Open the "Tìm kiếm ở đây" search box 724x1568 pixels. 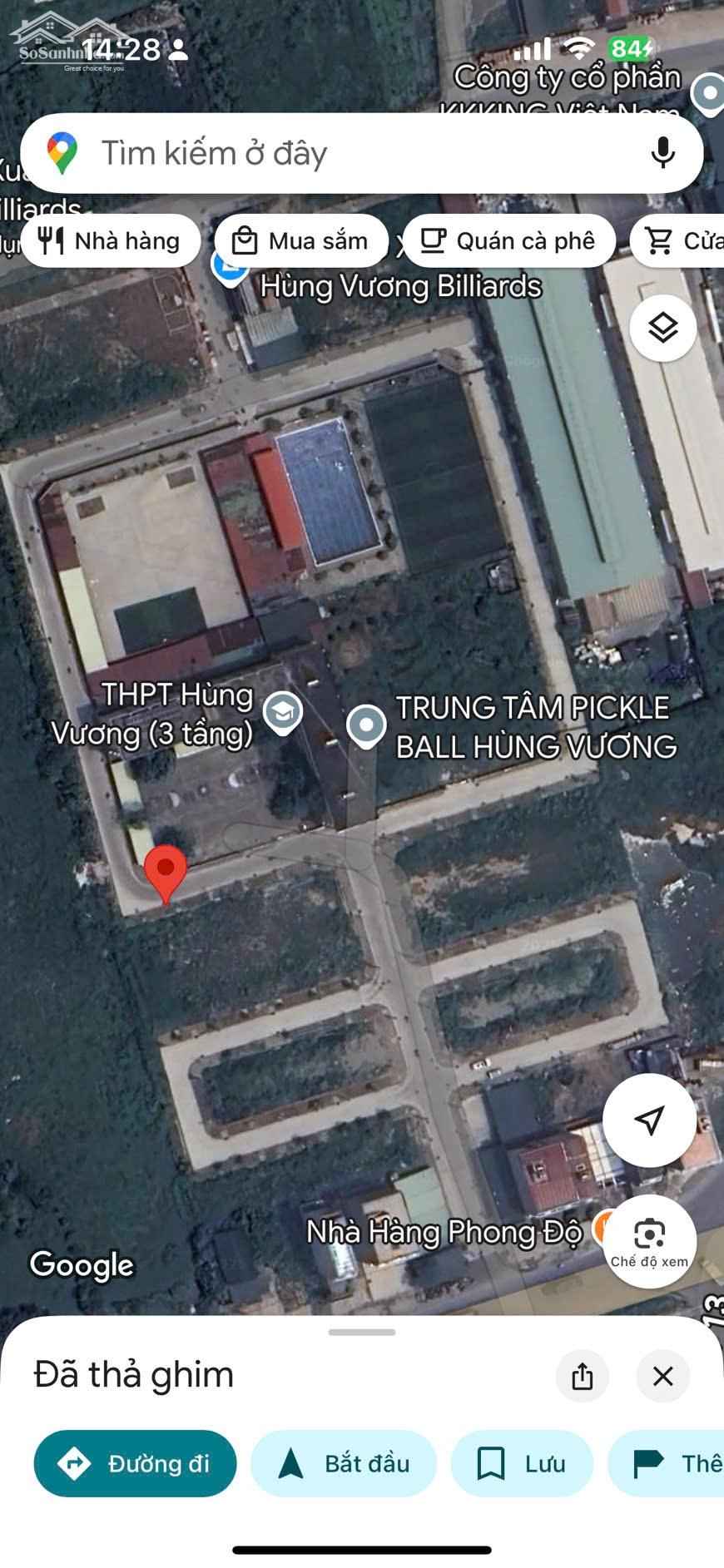point(333,154)
